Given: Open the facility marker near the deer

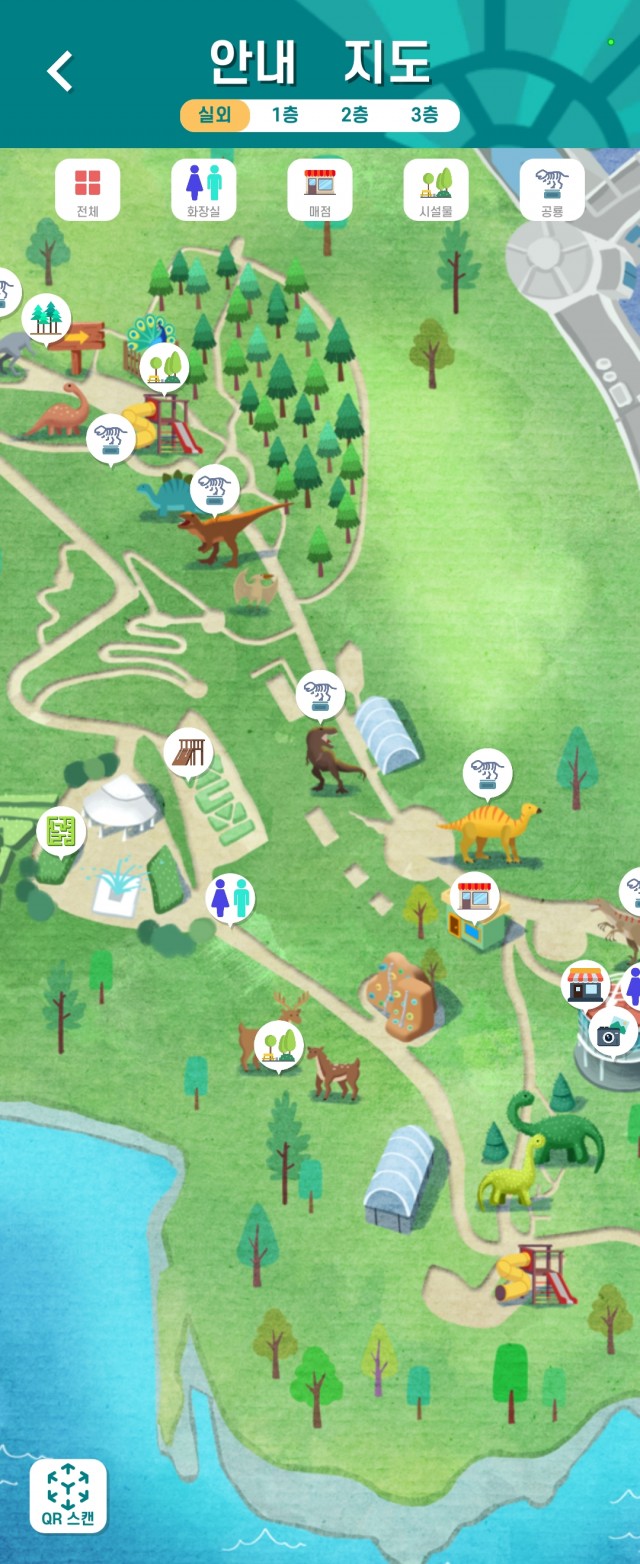Looking at the screenshot, I should point(278,1044).
